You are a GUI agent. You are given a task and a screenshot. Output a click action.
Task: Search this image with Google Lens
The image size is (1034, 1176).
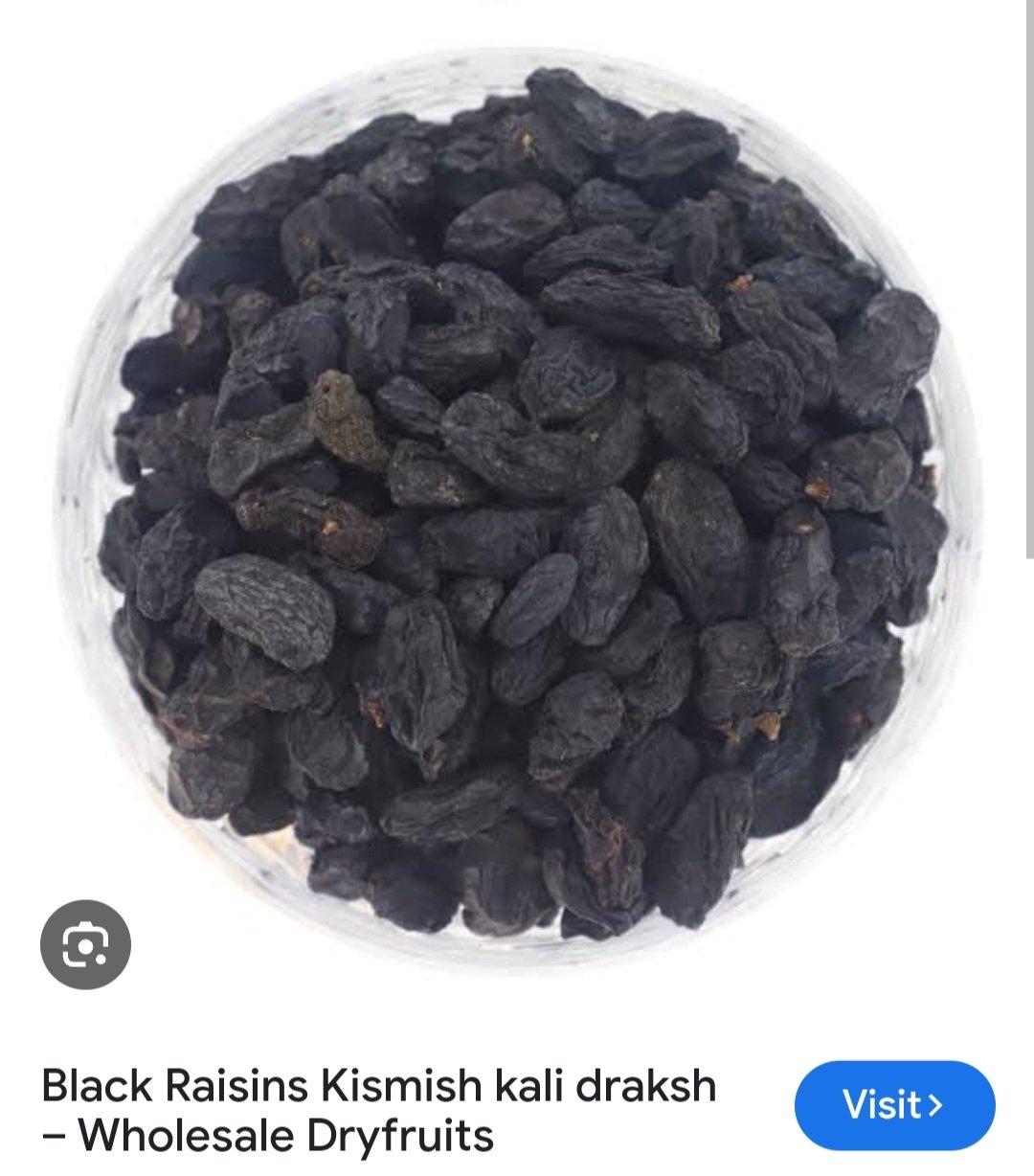pyautogui.click(x=85, y=945)
